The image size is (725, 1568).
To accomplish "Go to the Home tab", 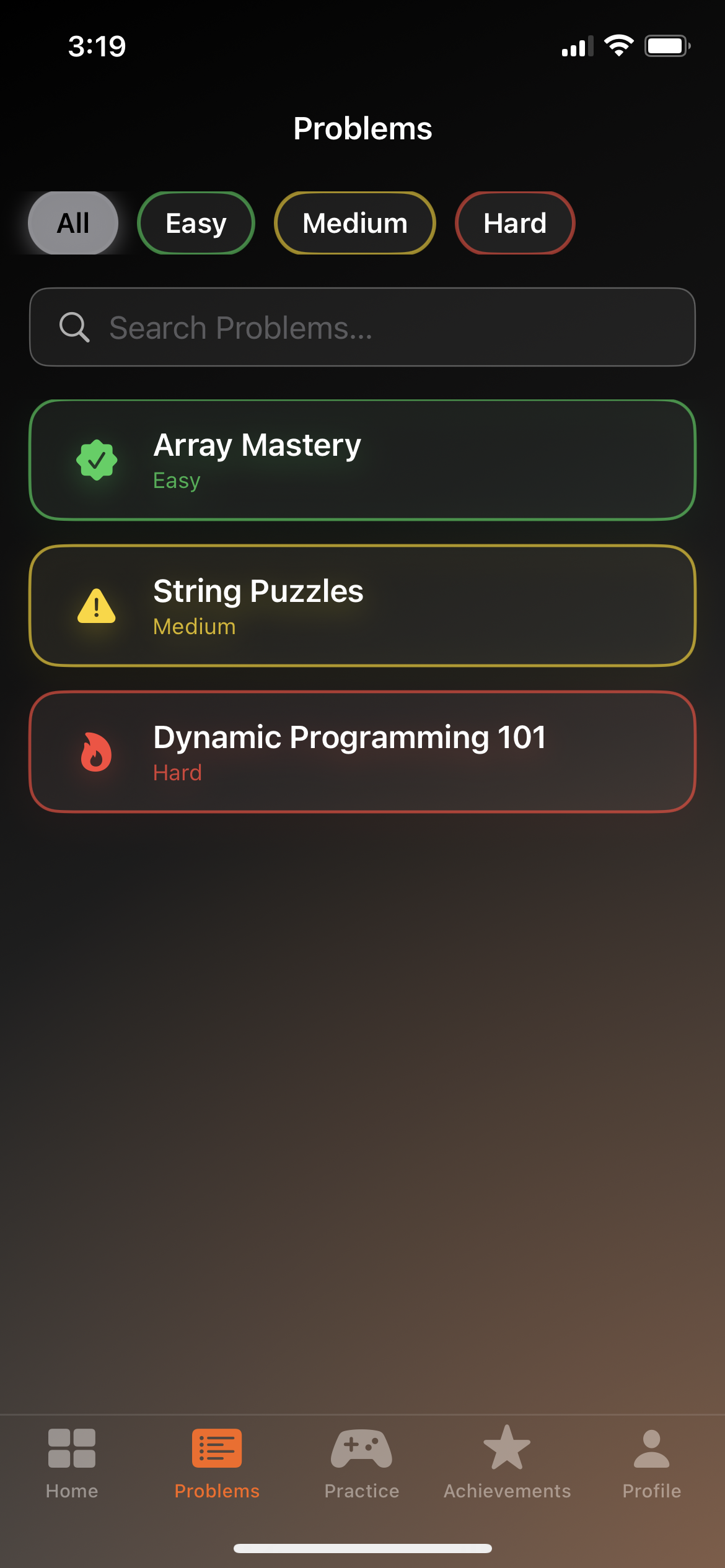I will coord(72,1461).
